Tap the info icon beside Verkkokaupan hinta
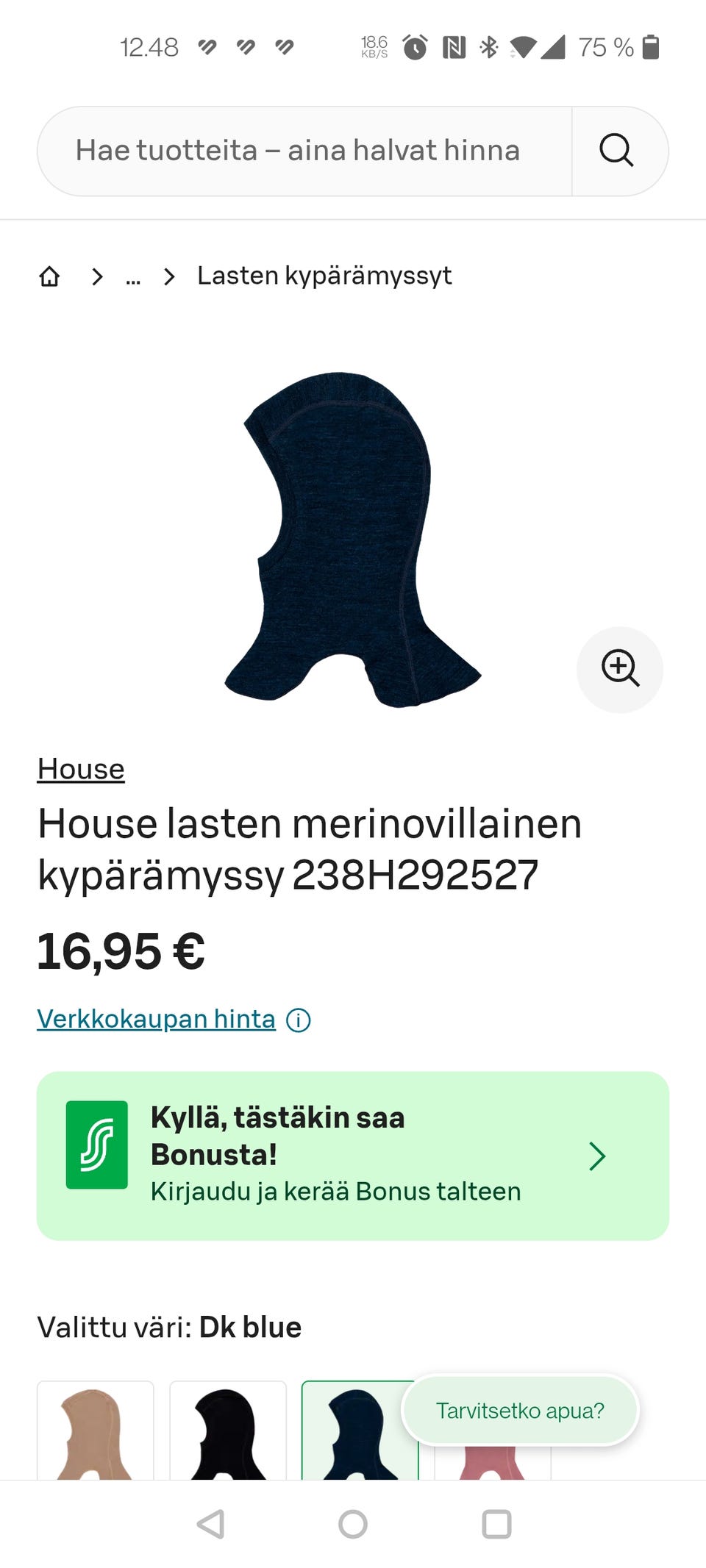This screenshot has width=706, height=1568. tap(297, 1020)
